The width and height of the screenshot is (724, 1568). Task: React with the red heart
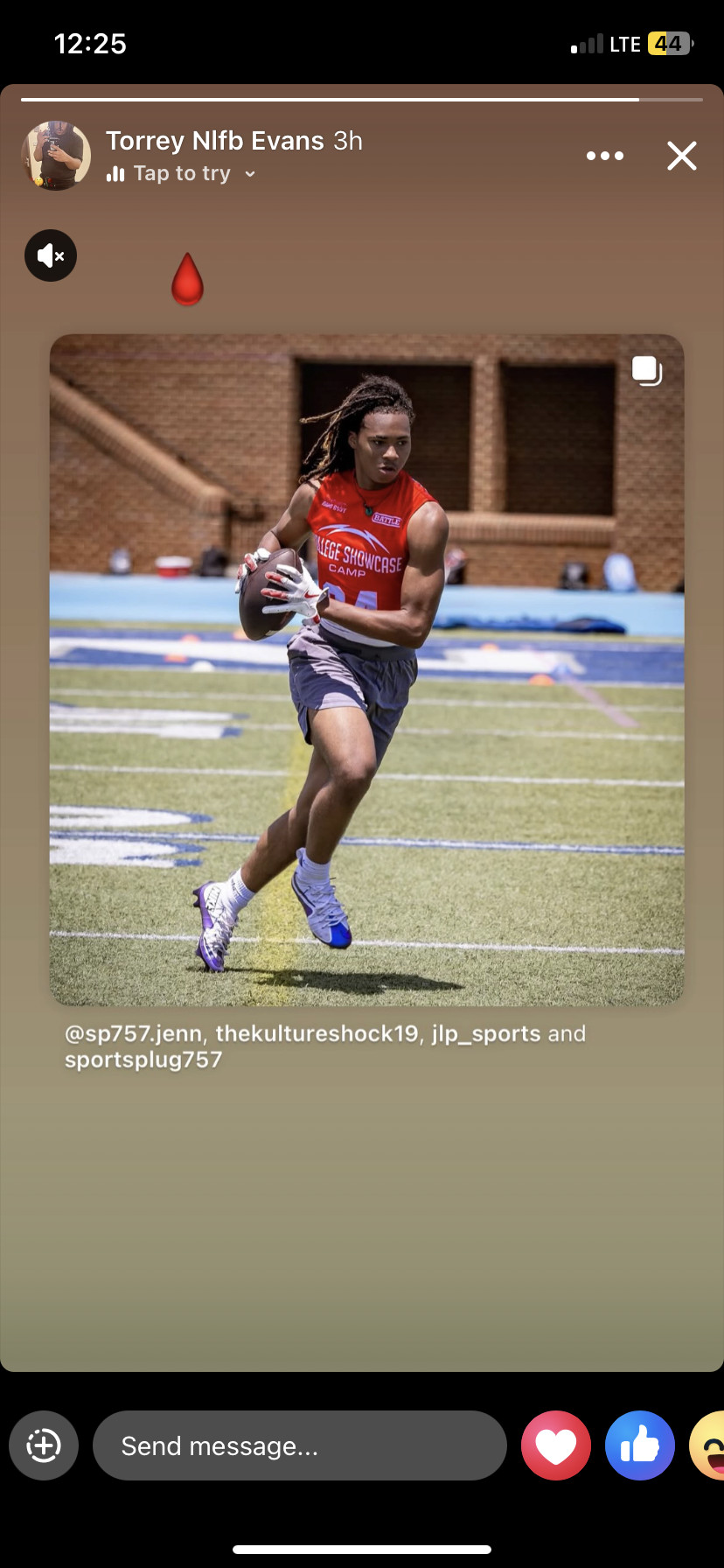556,1445
